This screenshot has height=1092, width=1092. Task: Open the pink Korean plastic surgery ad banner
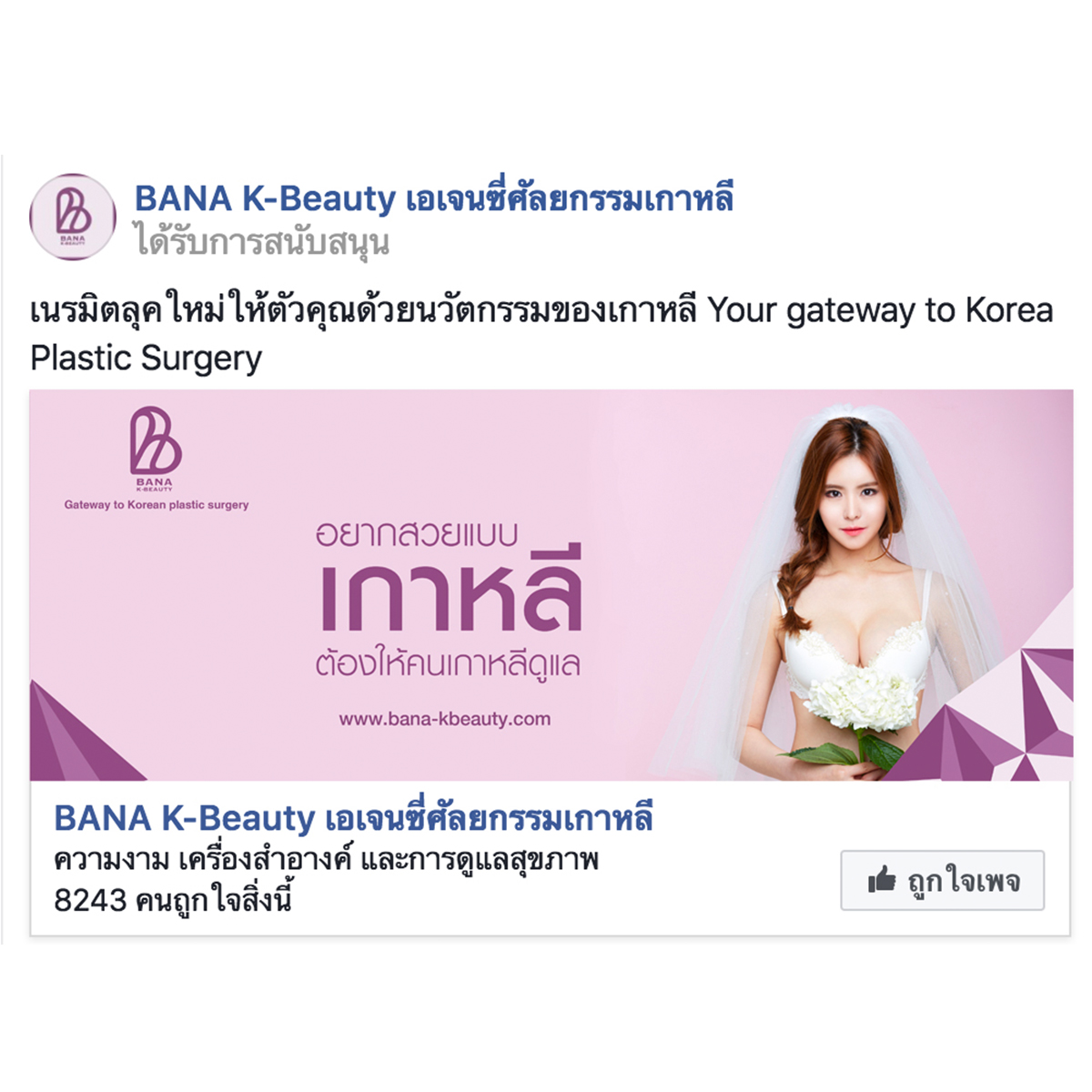click(x=551, y=585)
